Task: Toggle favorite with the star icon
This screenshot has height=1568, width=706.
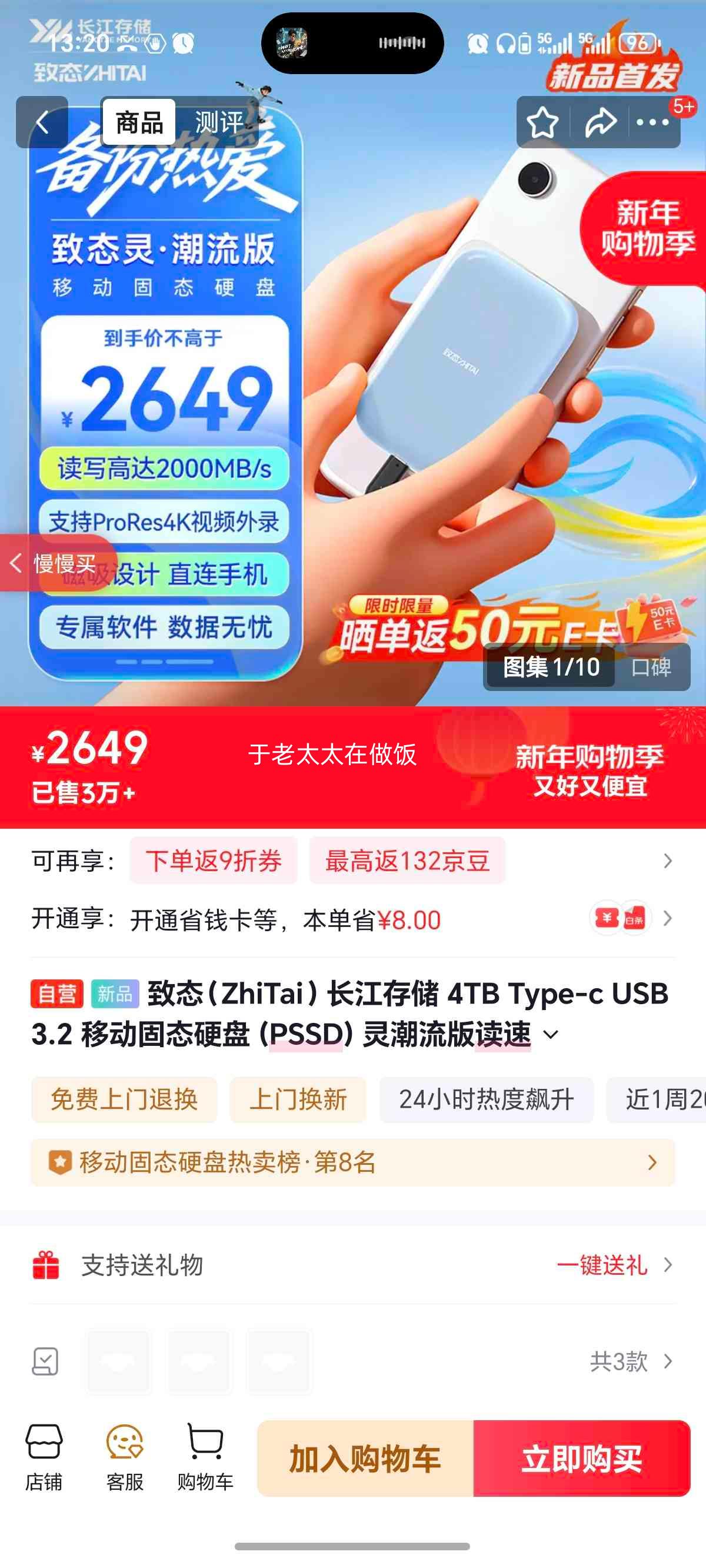Action: [x=542, y=124]
